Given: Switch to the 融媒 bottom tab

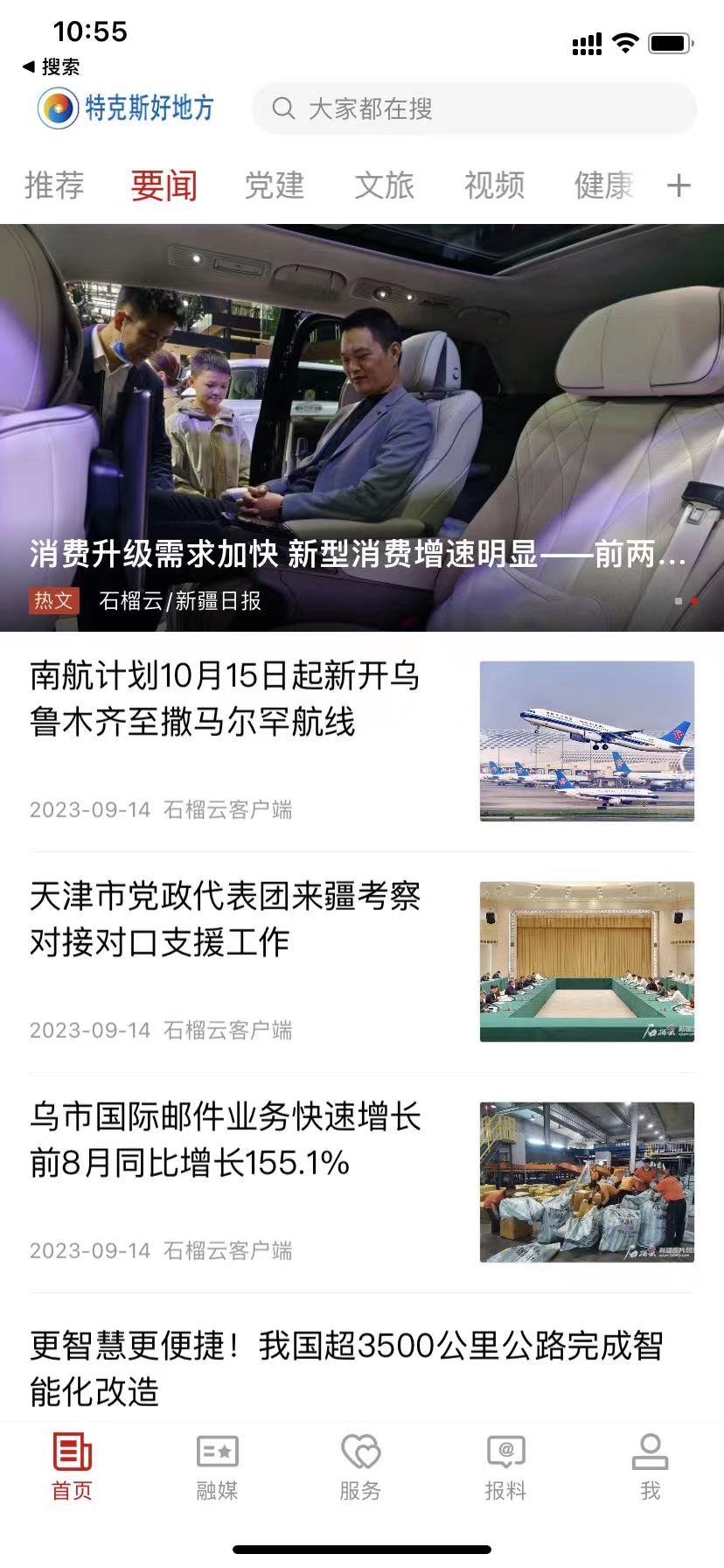Looking at the screenshot, I should (217, 1466).
